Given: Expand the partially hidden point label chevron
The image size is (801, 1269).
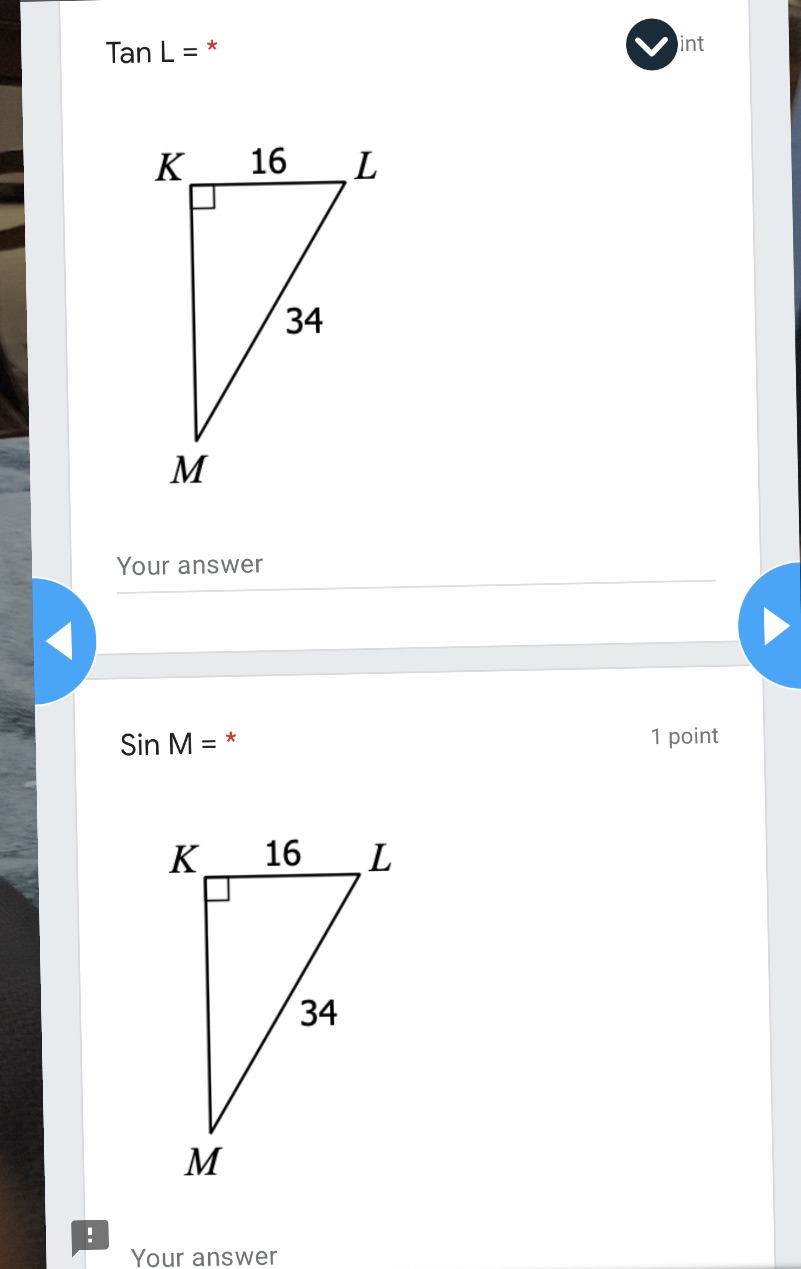Looking at the screenshot, I should pyautogui.click(x=651, y=44).
